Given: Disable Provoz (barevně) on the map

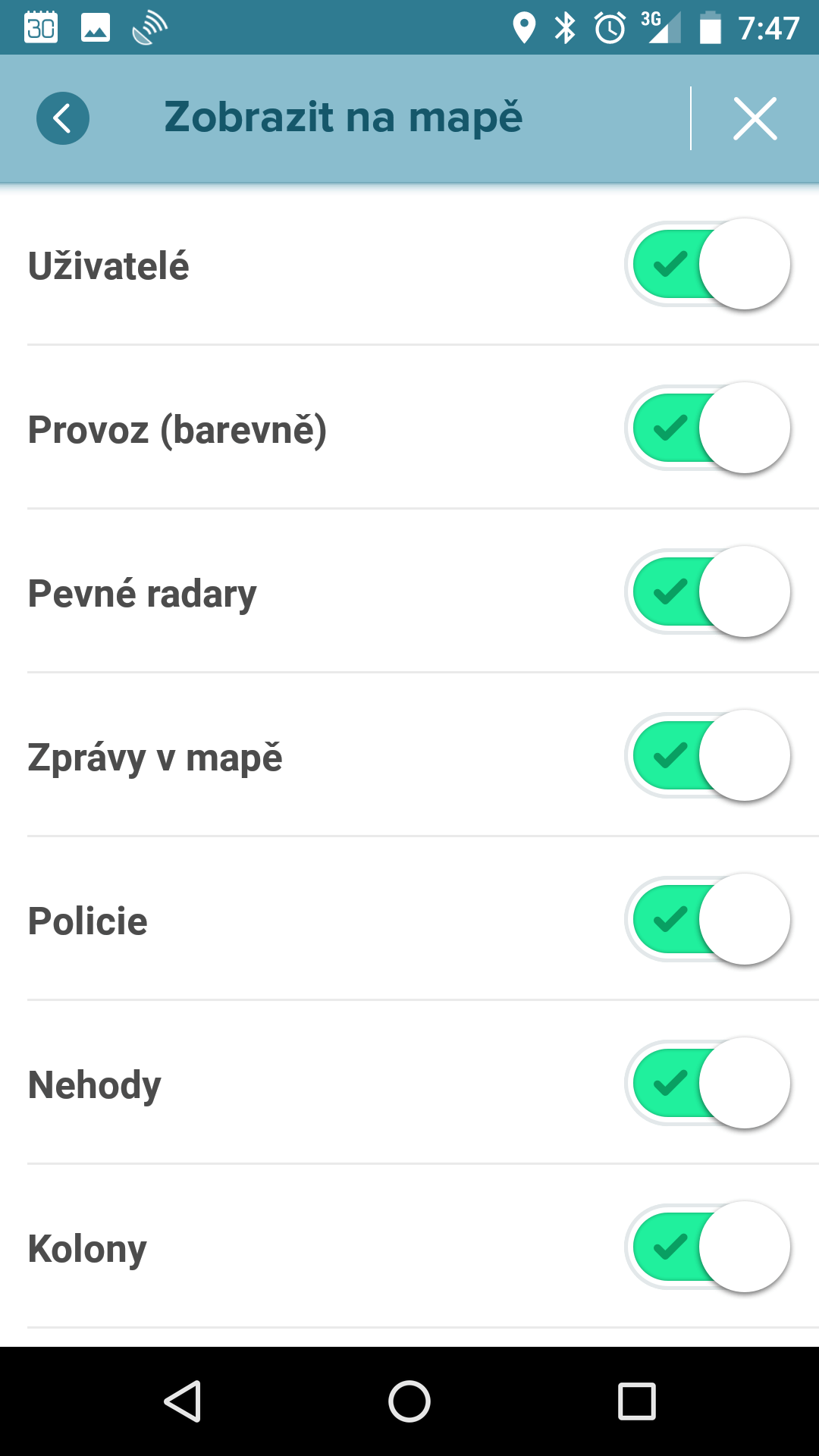Looking at the screenshot, I should point(708,428).
